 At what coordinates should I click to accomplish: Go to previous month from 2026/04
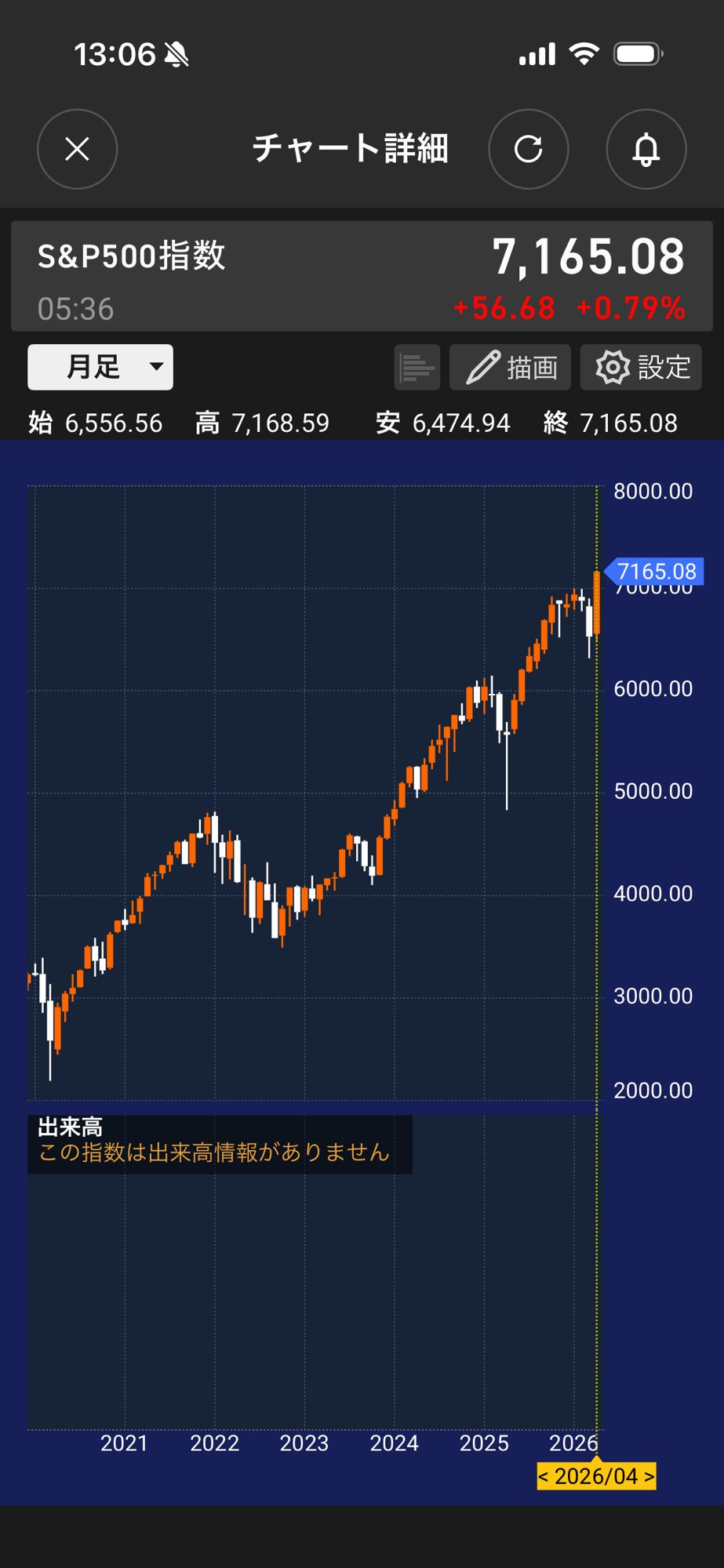point(544,1476)
